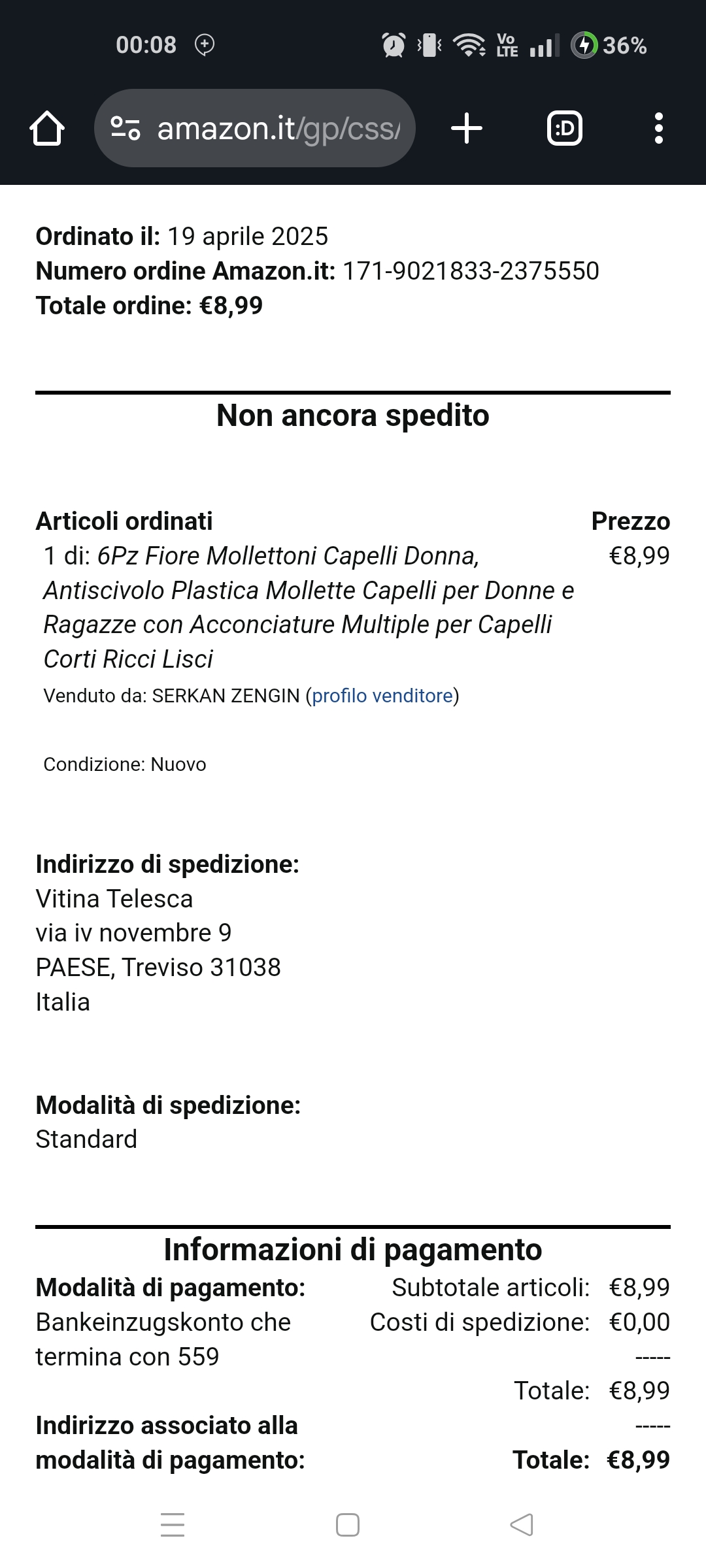This screenshot has width=706, height=1568.
Task: Go to the browser home page
Action: pyautogui.click(x=47, y=128)
